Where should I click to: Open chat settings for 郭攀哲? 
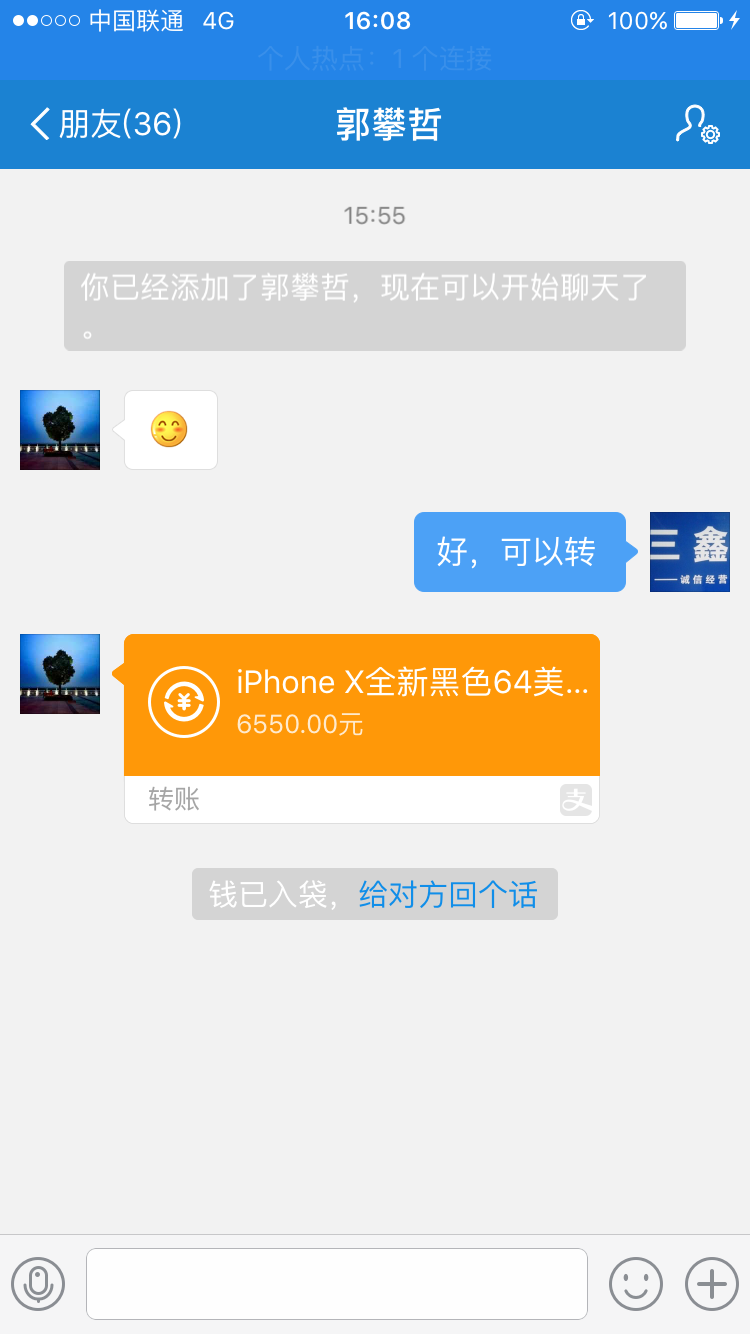(697, 125)
